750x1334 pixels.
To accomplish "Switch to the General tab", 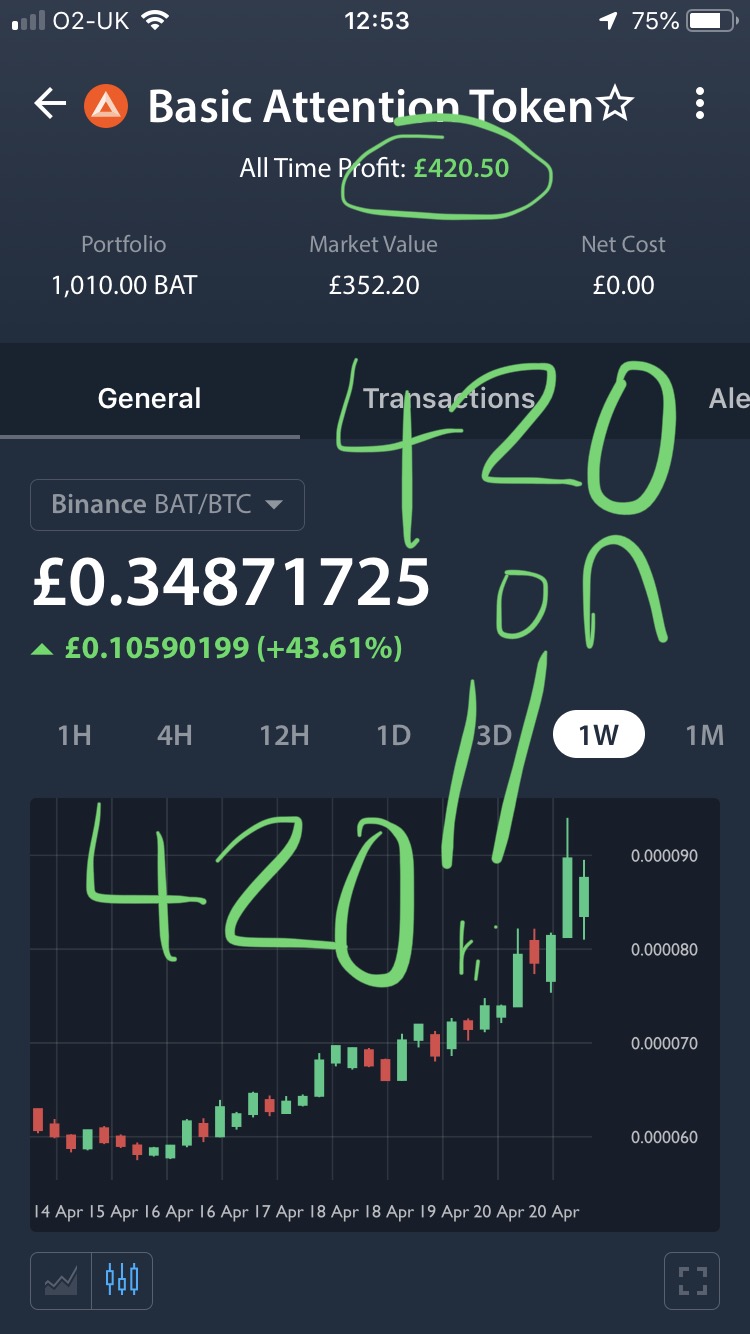I will [x=150, y=399].
